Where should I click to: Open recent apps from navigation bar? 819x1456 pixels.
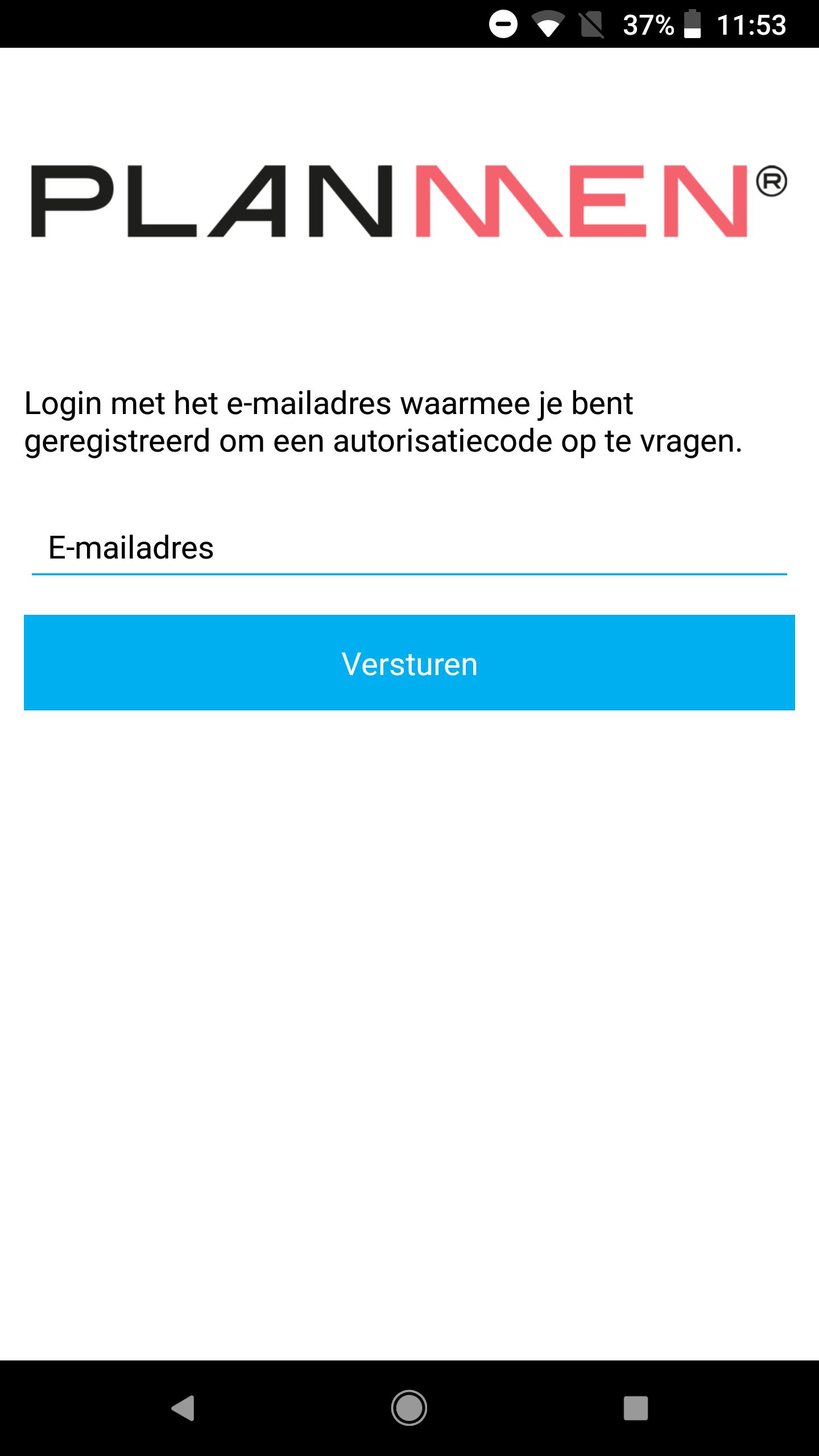(635, 1408)
